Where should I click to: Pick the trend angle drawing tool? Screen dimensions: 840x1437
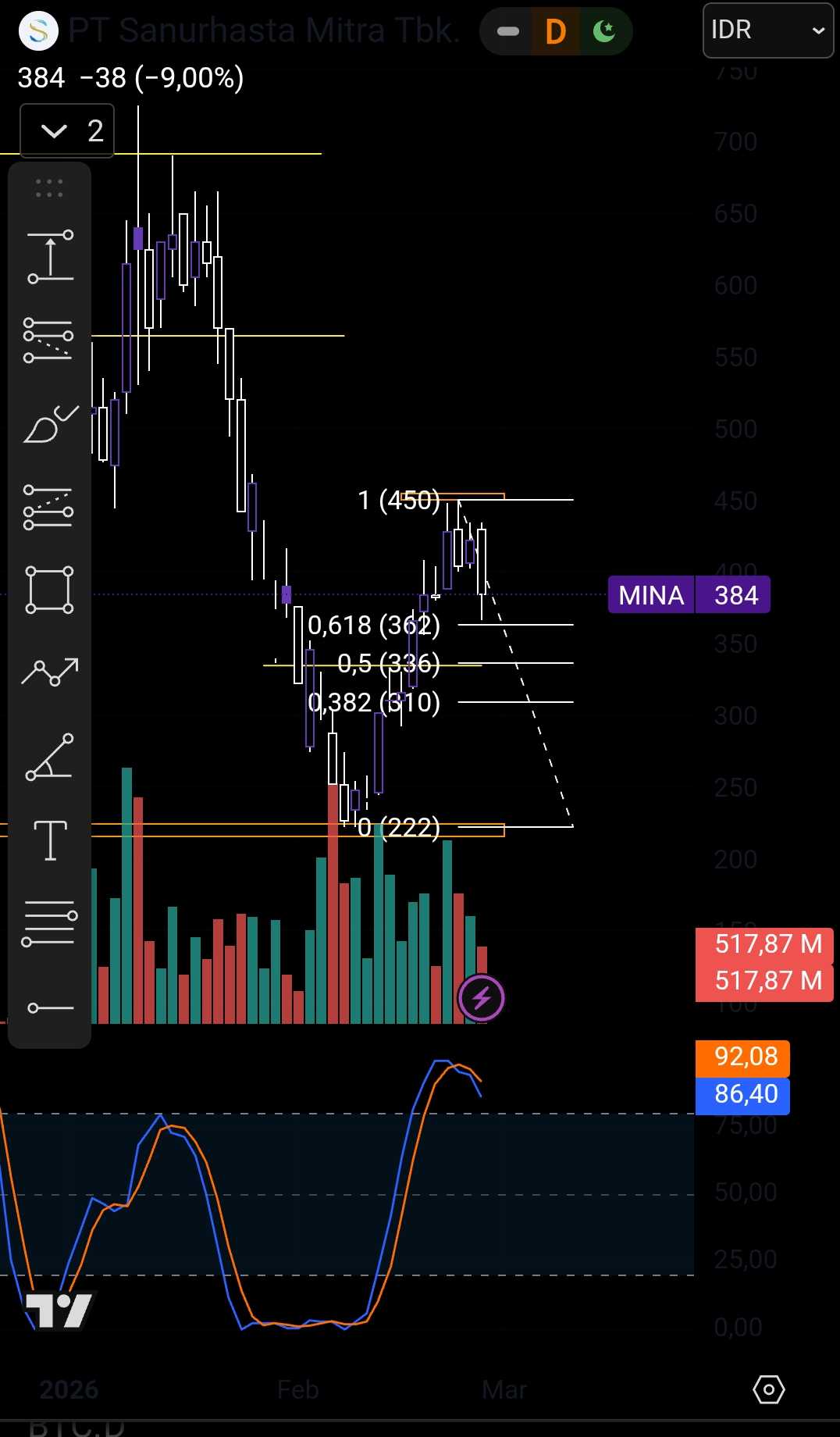(x=50, y=757)
